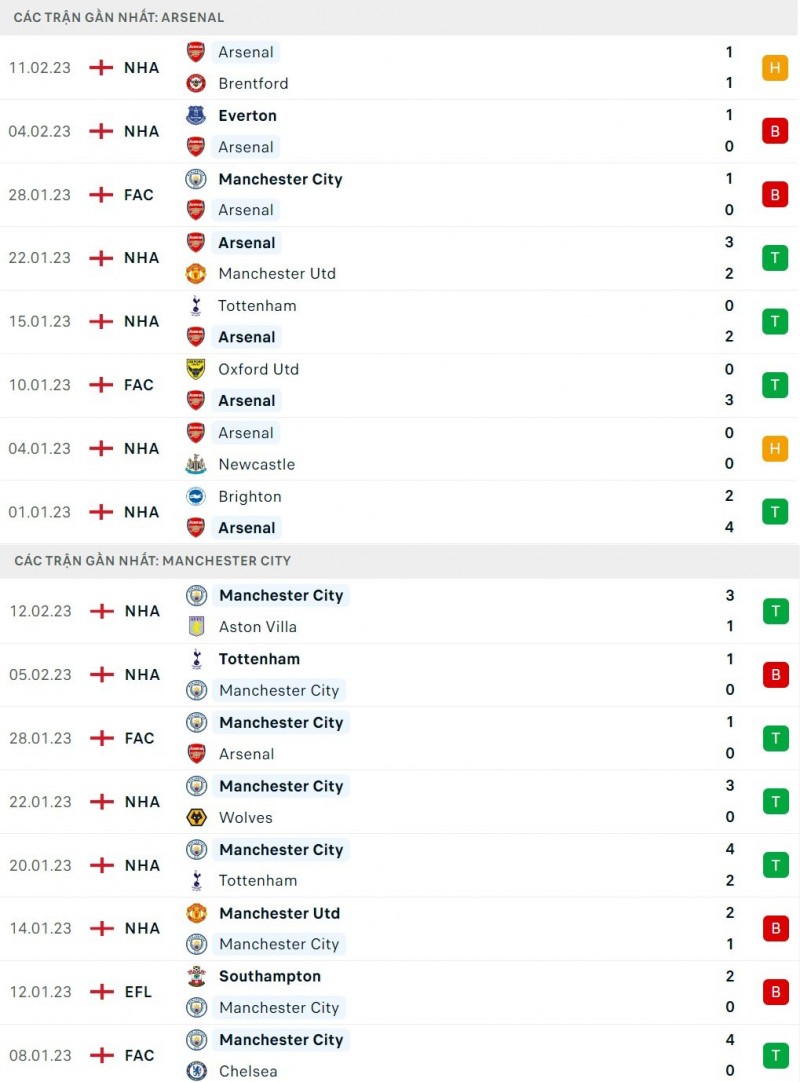Open the Brighton vs Arsenal match

(400, 512)
